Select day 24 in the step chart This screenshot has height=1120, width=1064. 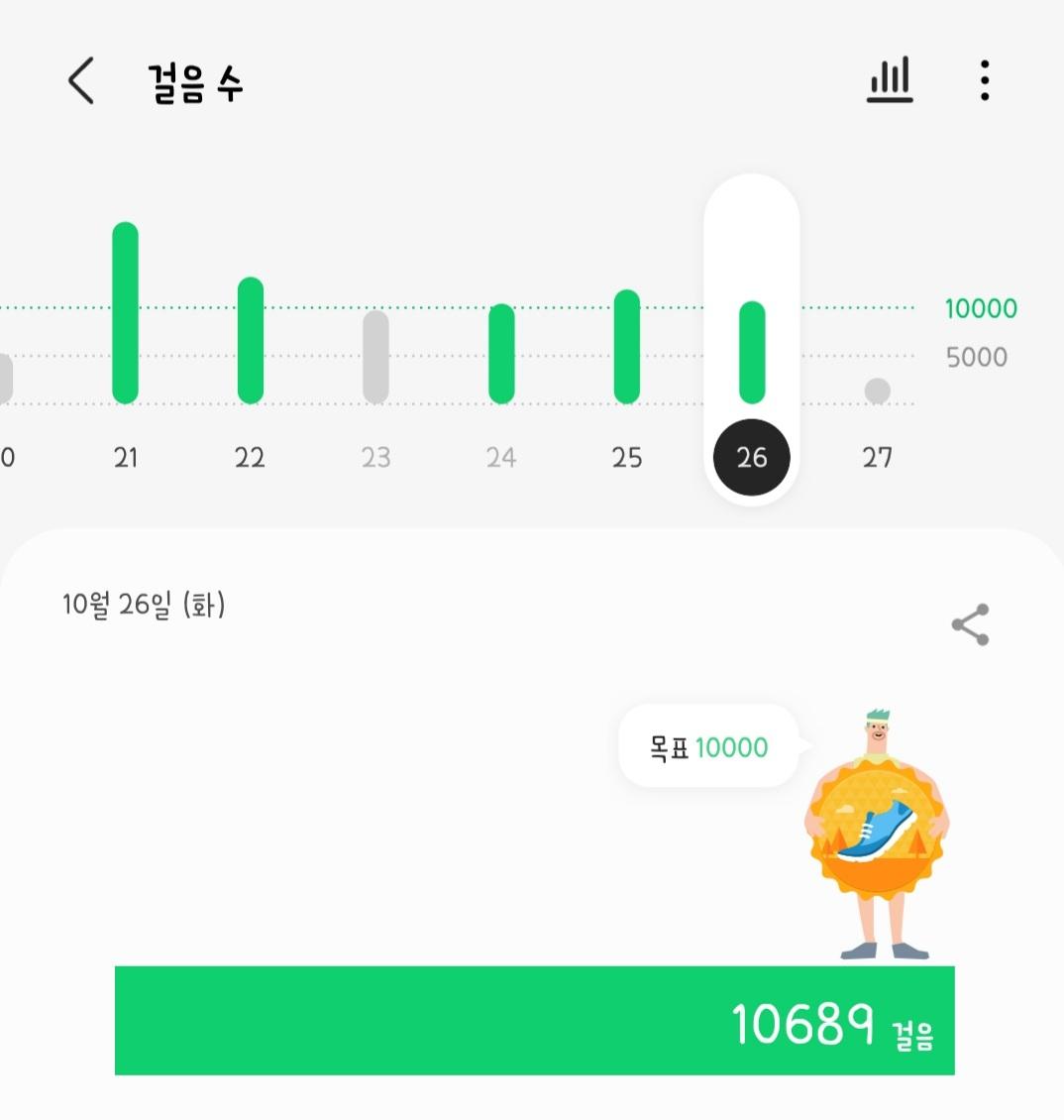tap(501, 354)
